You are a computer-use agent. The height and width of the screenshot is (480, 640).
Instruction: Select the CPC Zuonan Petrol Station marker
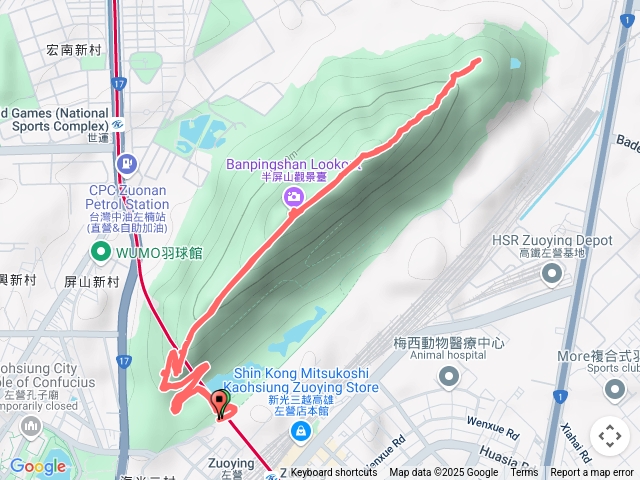click(127, 163)
